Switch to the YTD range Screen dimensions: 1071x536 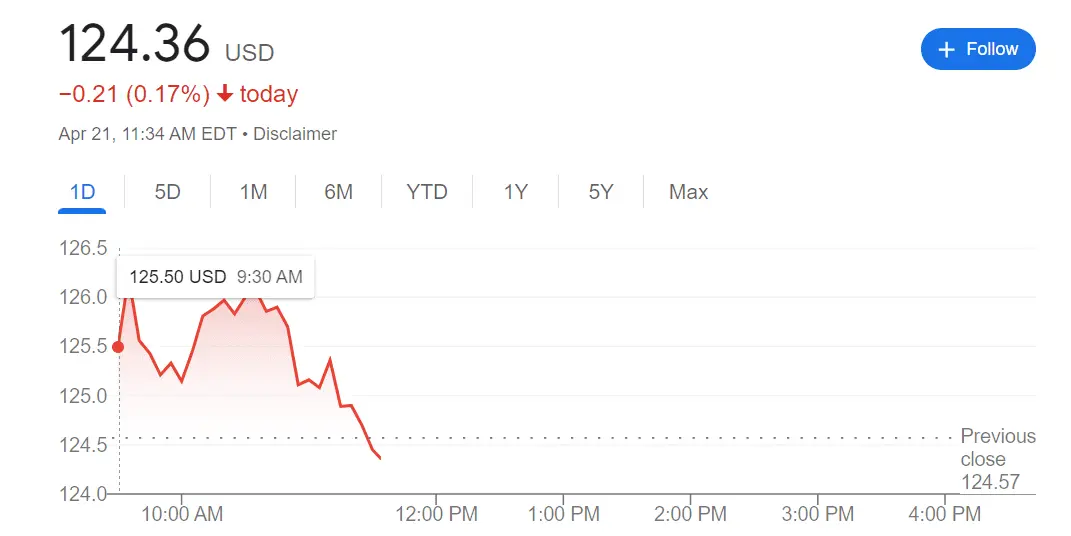tap(427, 192)
